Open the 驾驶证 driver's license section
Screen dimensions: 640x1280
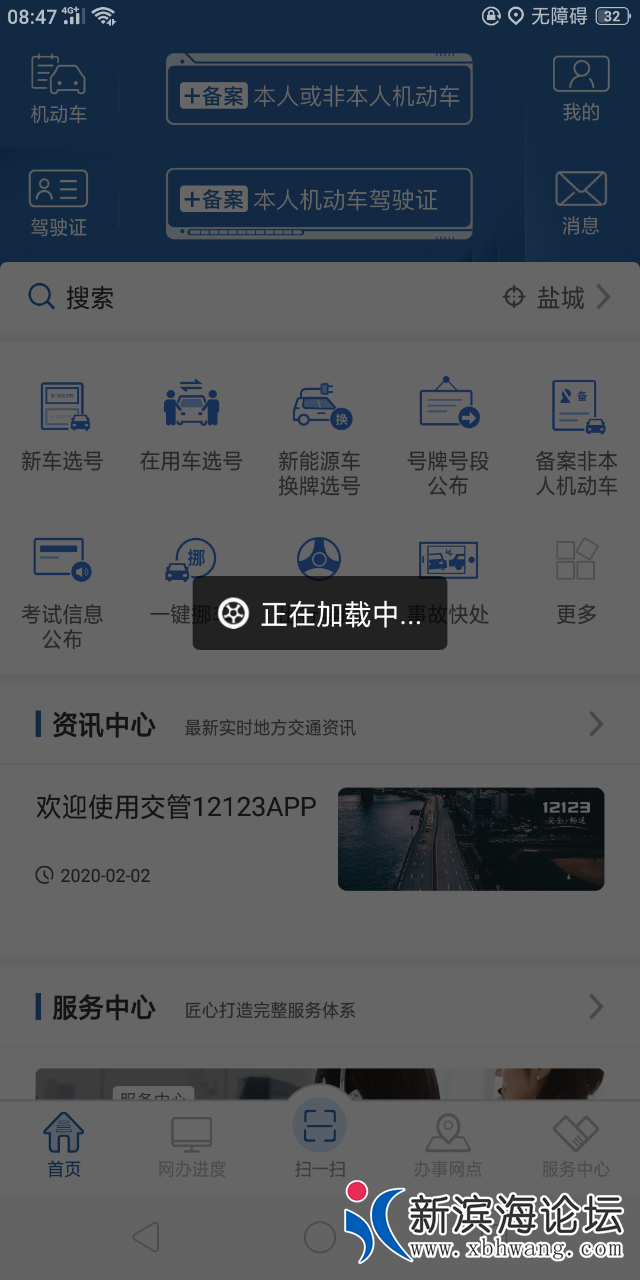click(x=58, y=203)
